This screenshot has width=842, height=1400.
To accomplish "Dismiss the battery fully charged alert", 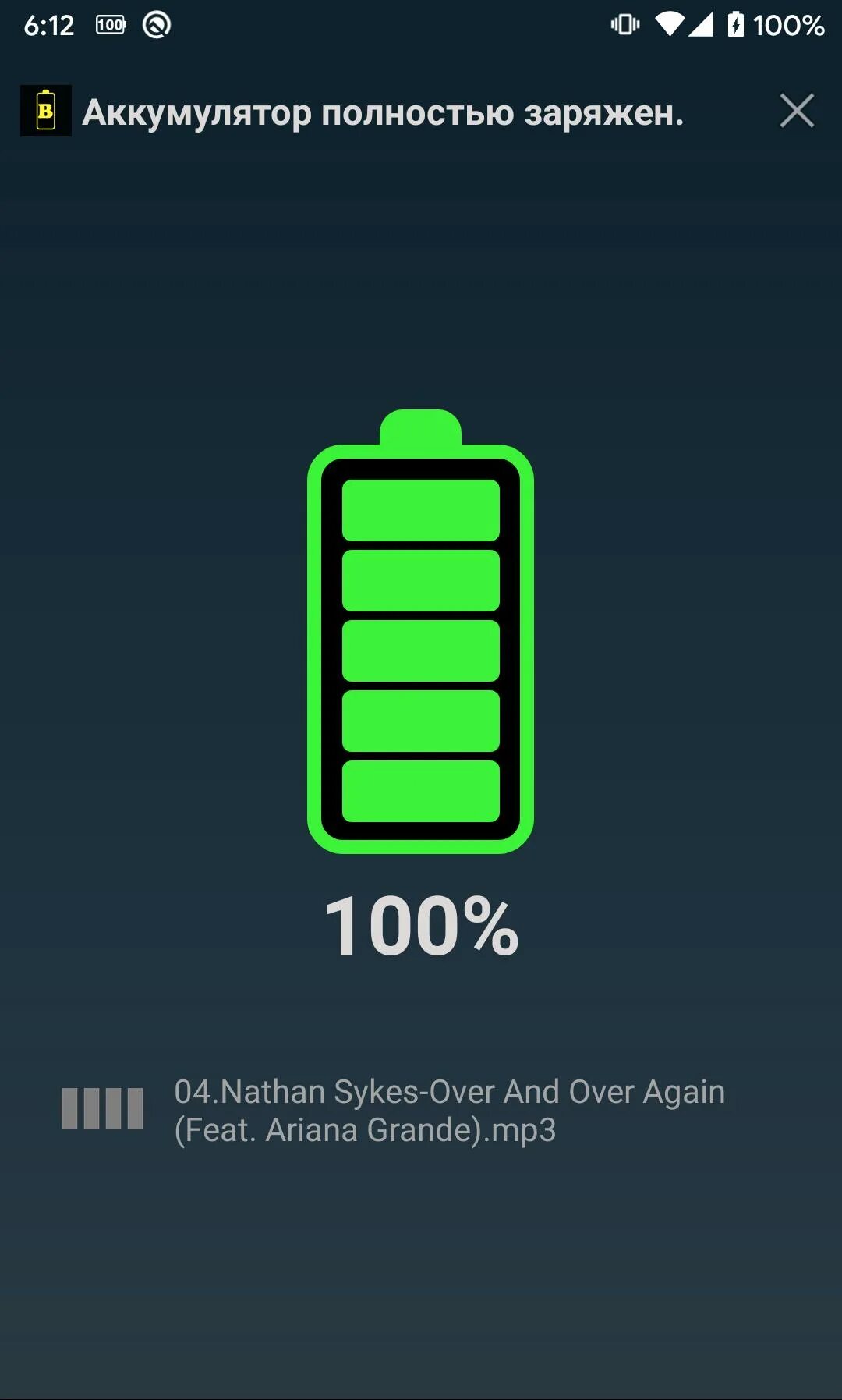I will (x=797, y=111).
